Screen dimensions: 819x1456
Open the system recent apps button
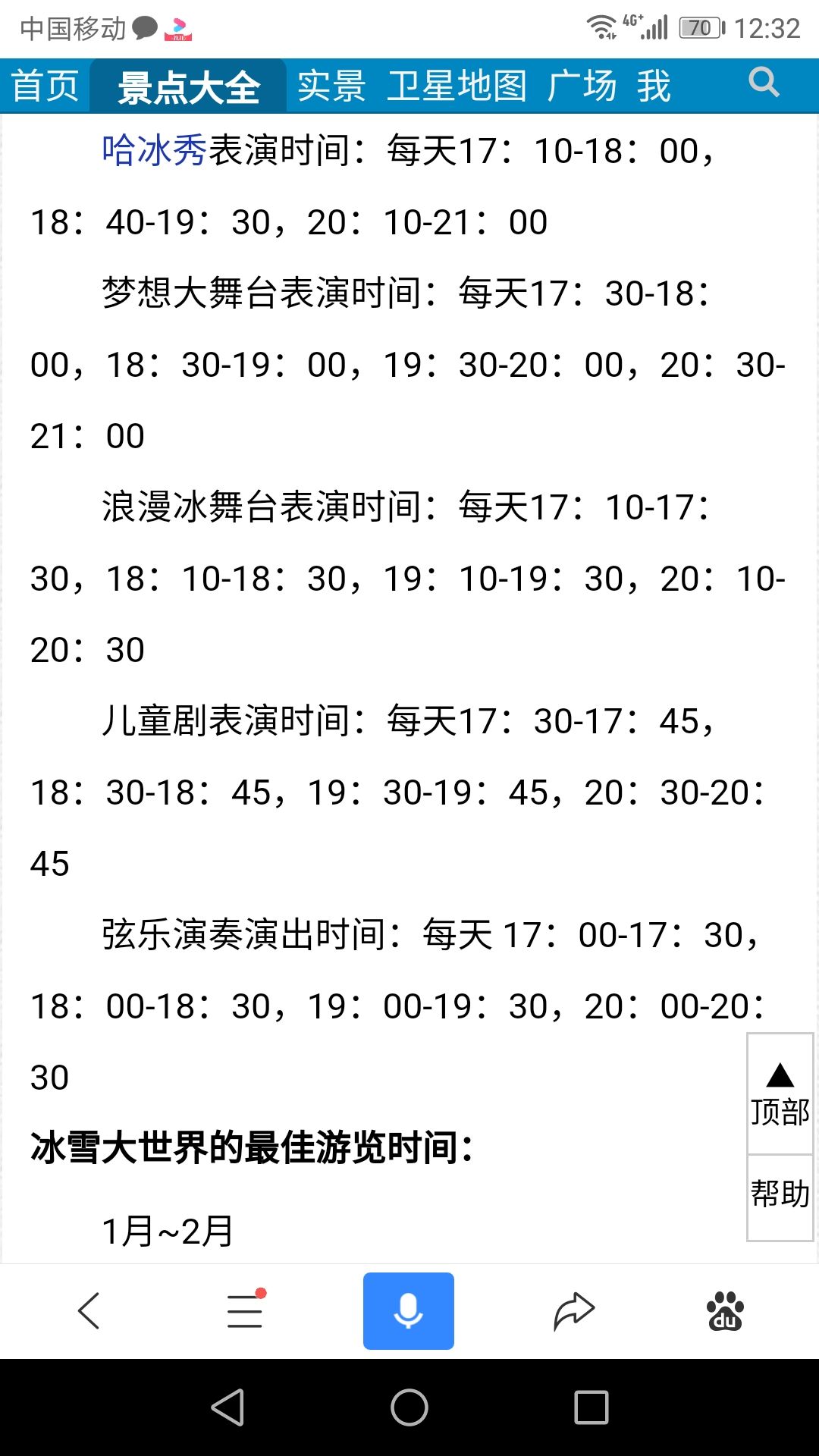point(591,1408)
